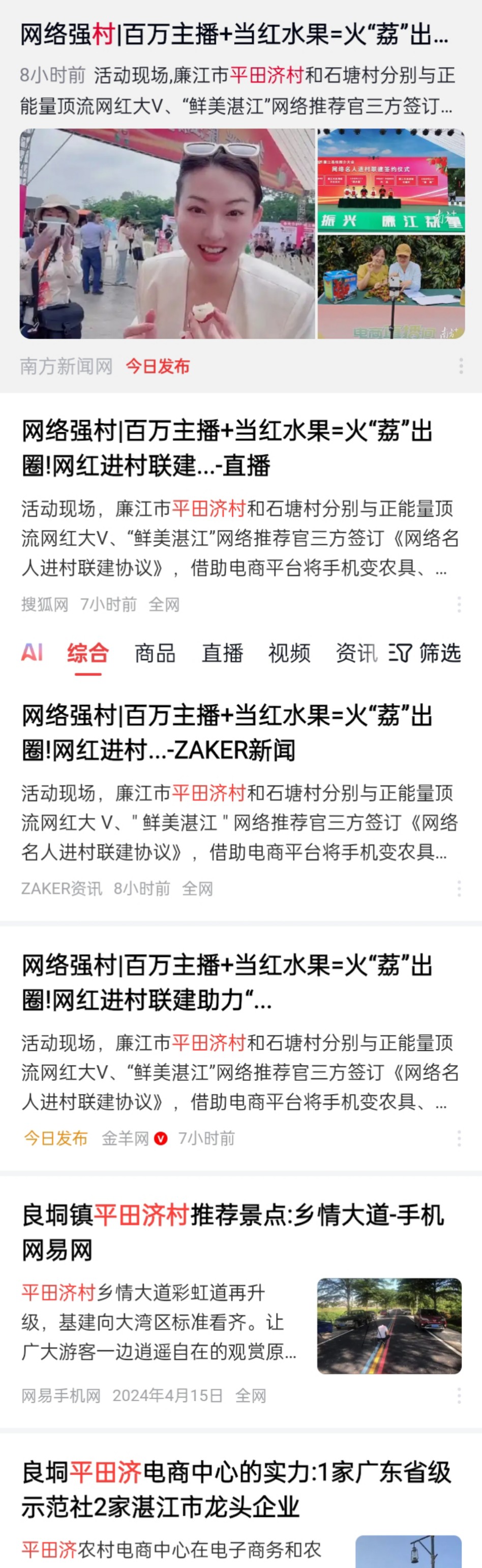Open more options for the 金羊网 result
This screenshot has width=482, height=1568.
pos(459,1138)
